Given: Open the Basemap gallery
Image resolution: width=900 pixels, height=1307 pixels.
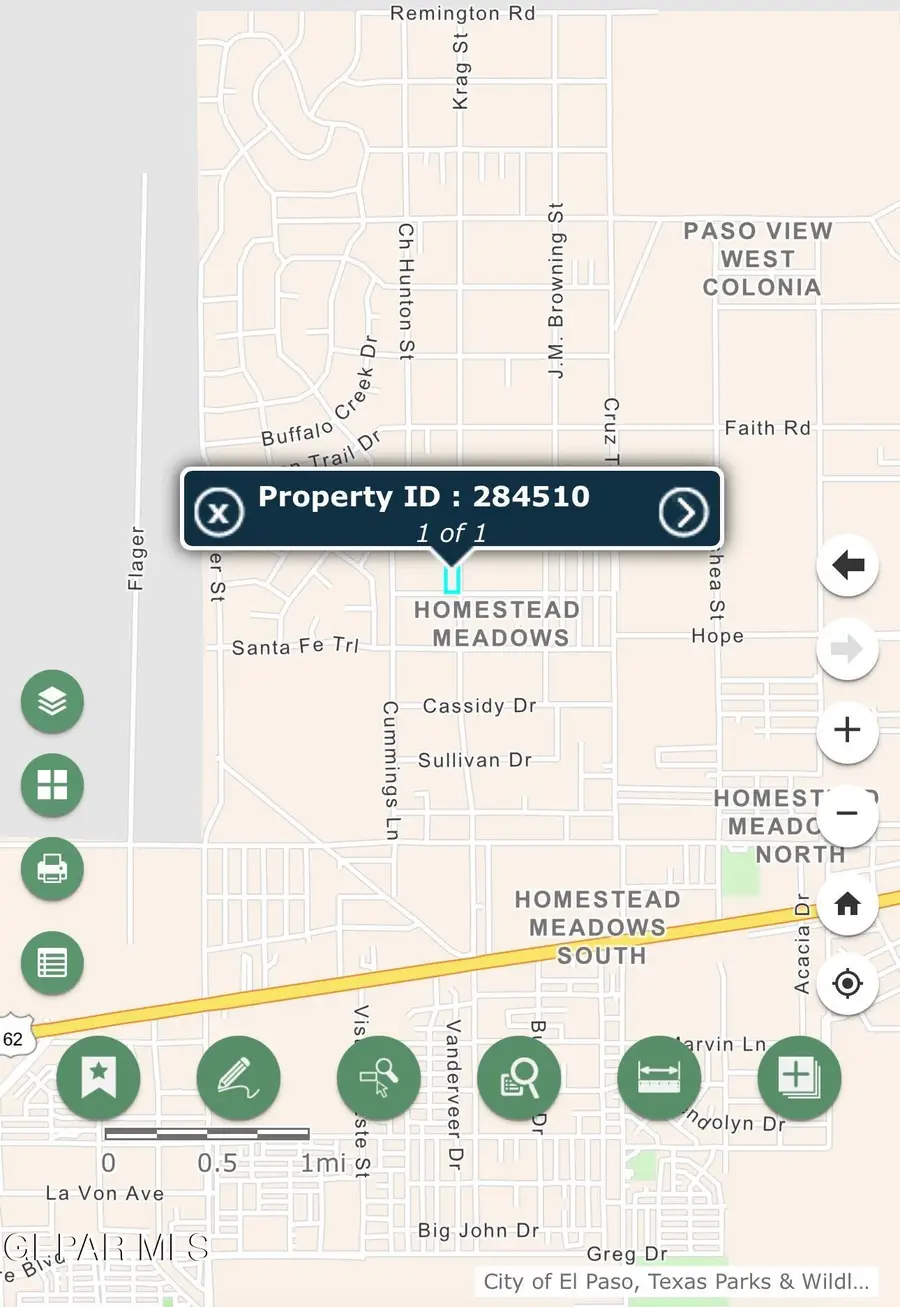Looking at the screenshot, I should point(51,785).
